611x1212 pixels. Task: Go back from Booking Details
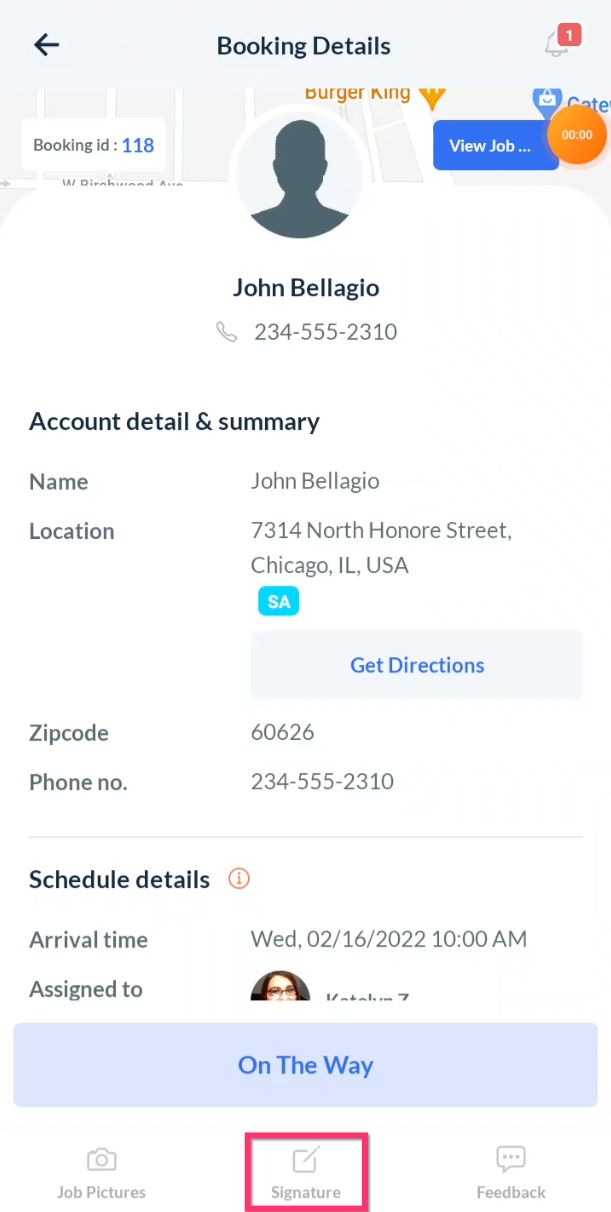coord(47,45)
